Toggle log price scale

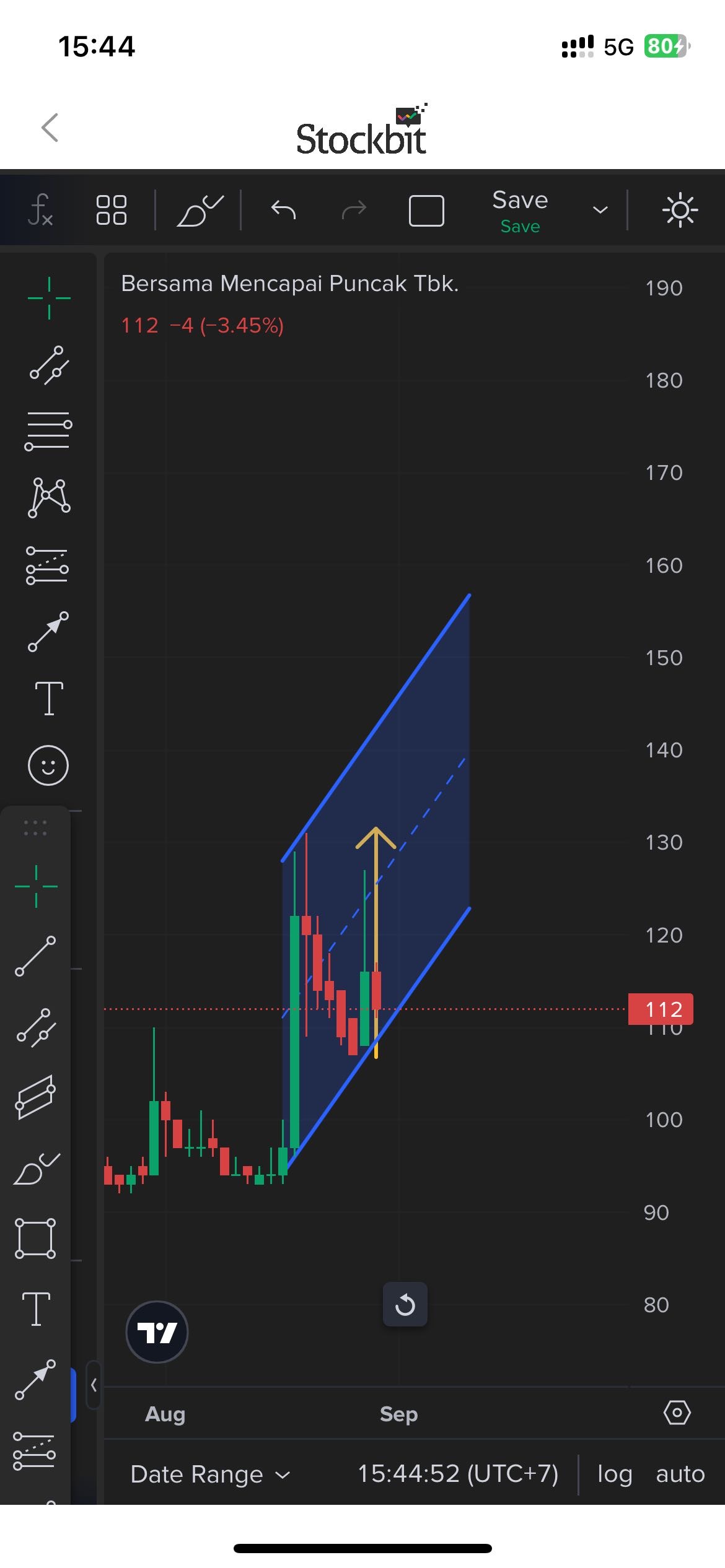click(614, 1474)
